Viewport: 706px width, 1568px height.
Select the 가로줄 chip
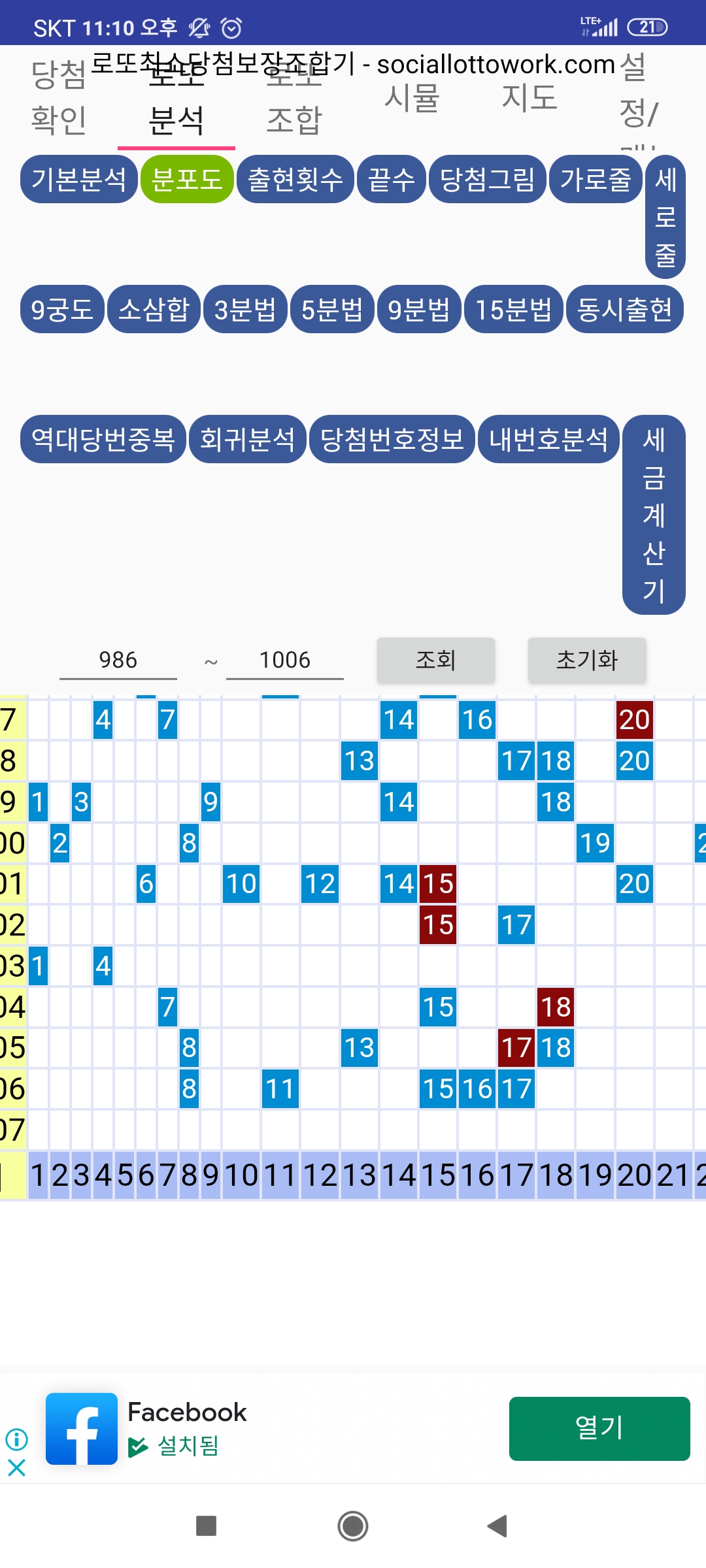pos(596,179)
